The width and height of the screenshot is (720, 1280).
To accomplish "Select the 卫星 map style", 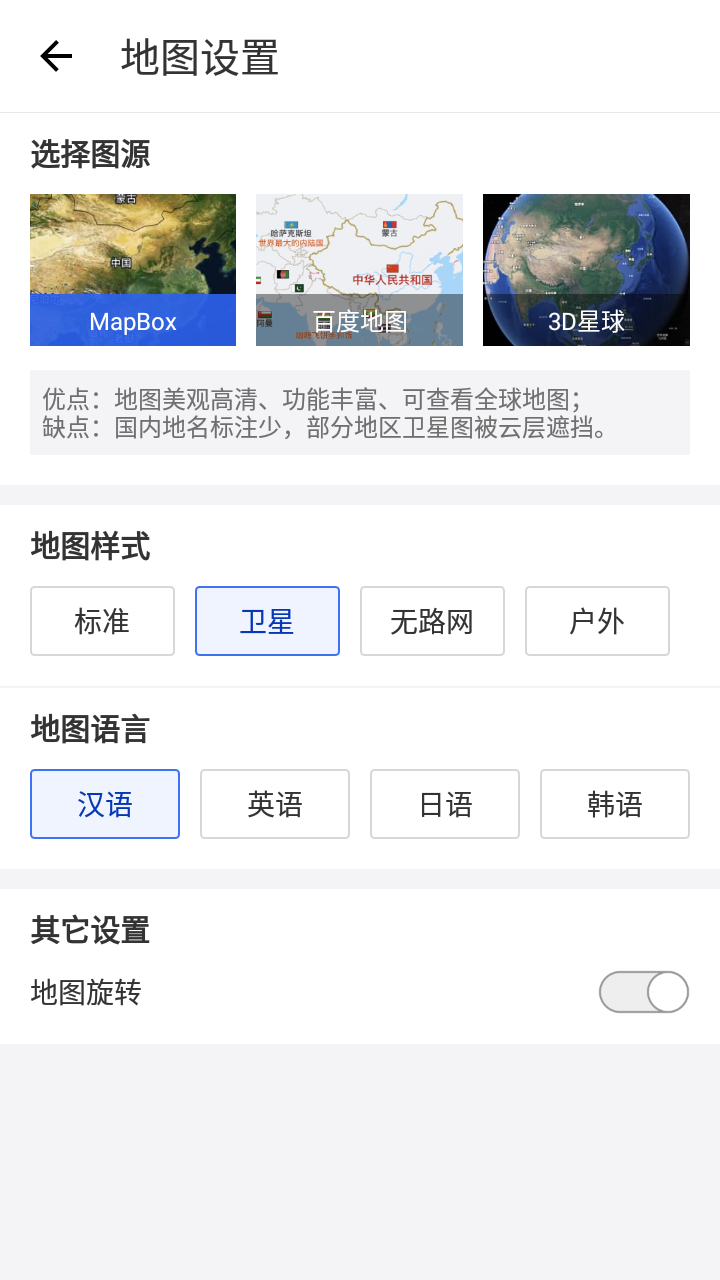I will (267, 621).
